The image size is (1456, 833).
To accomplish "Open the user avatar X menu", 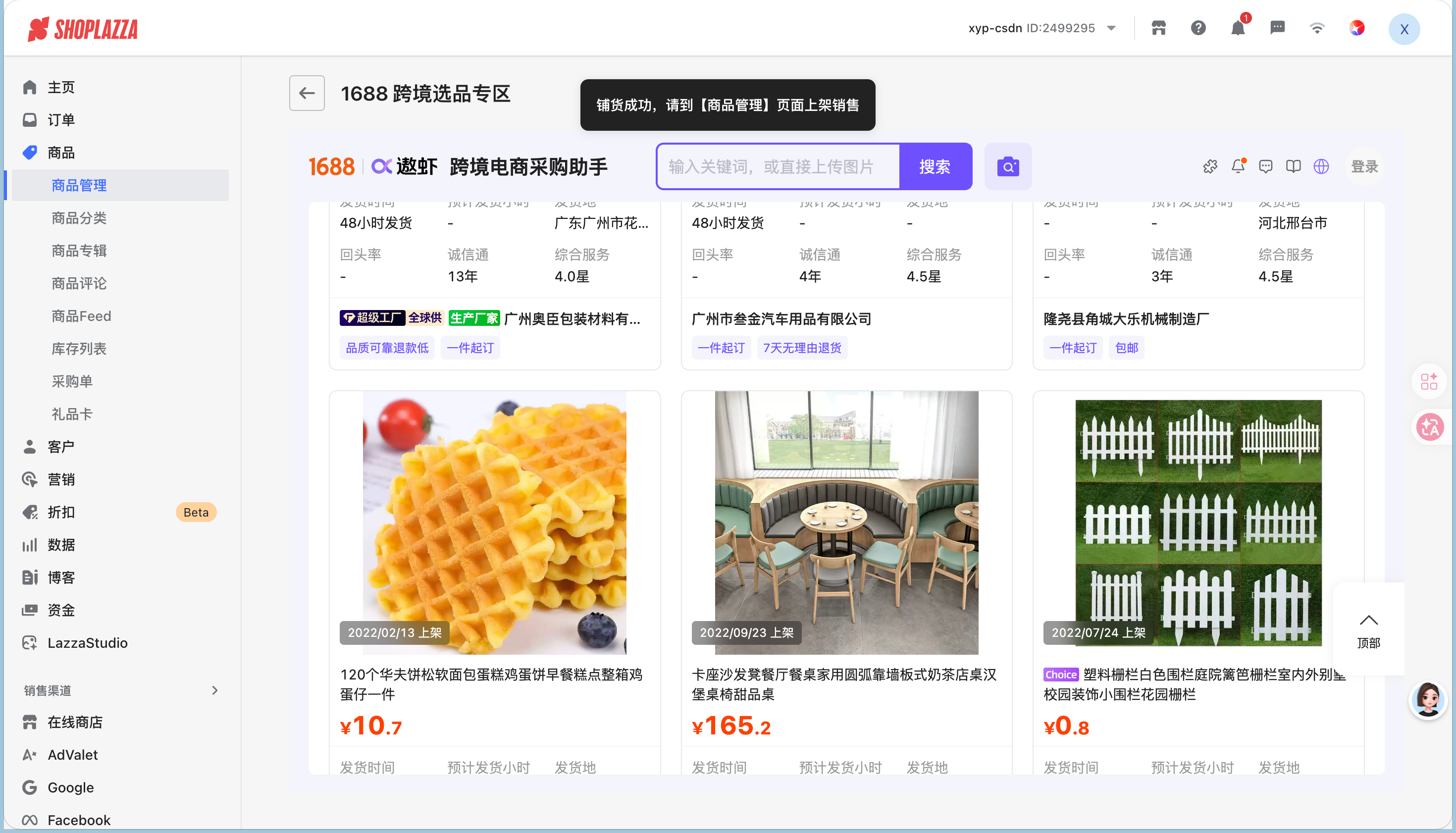I will [1404, 29].
